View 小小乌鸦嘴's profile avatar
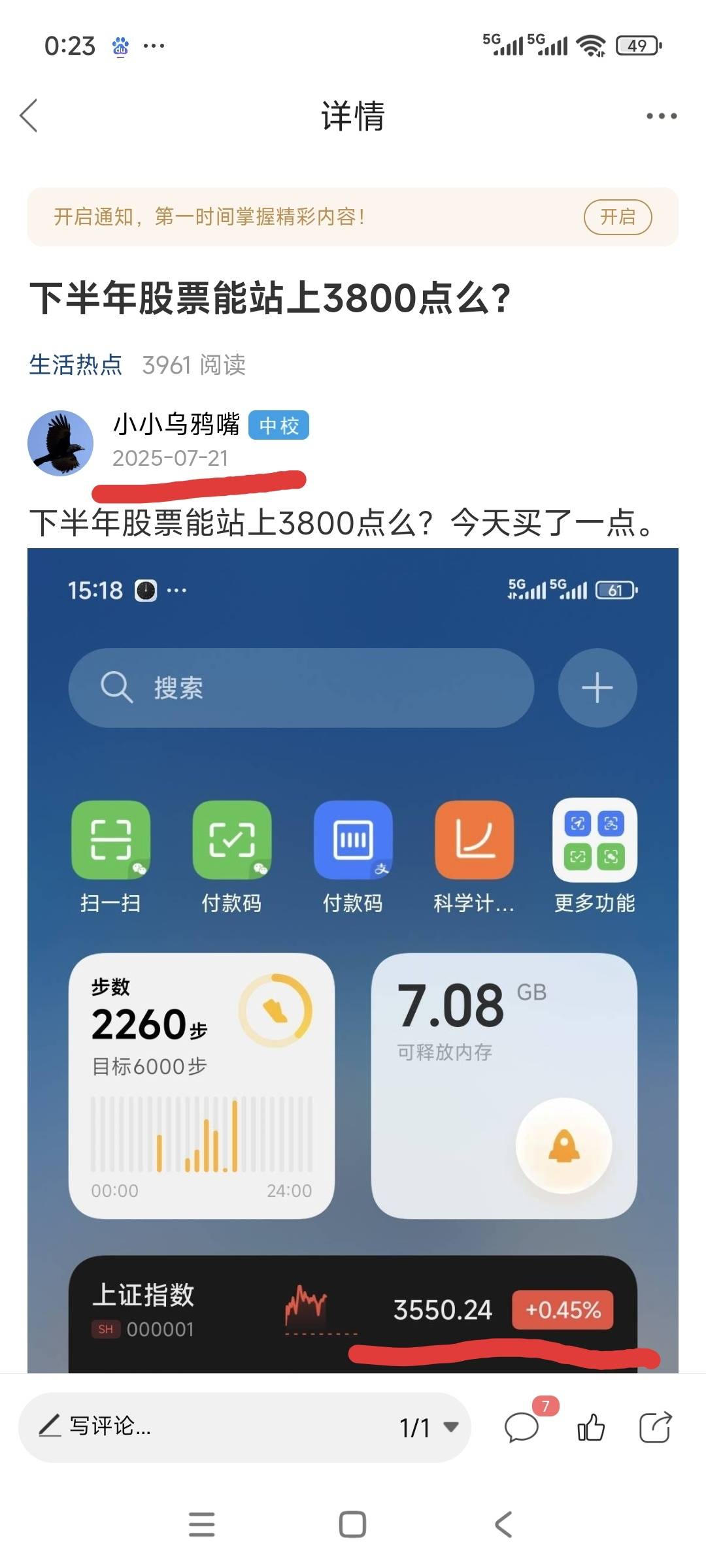The image size is (706, 1568). point(61,443)
